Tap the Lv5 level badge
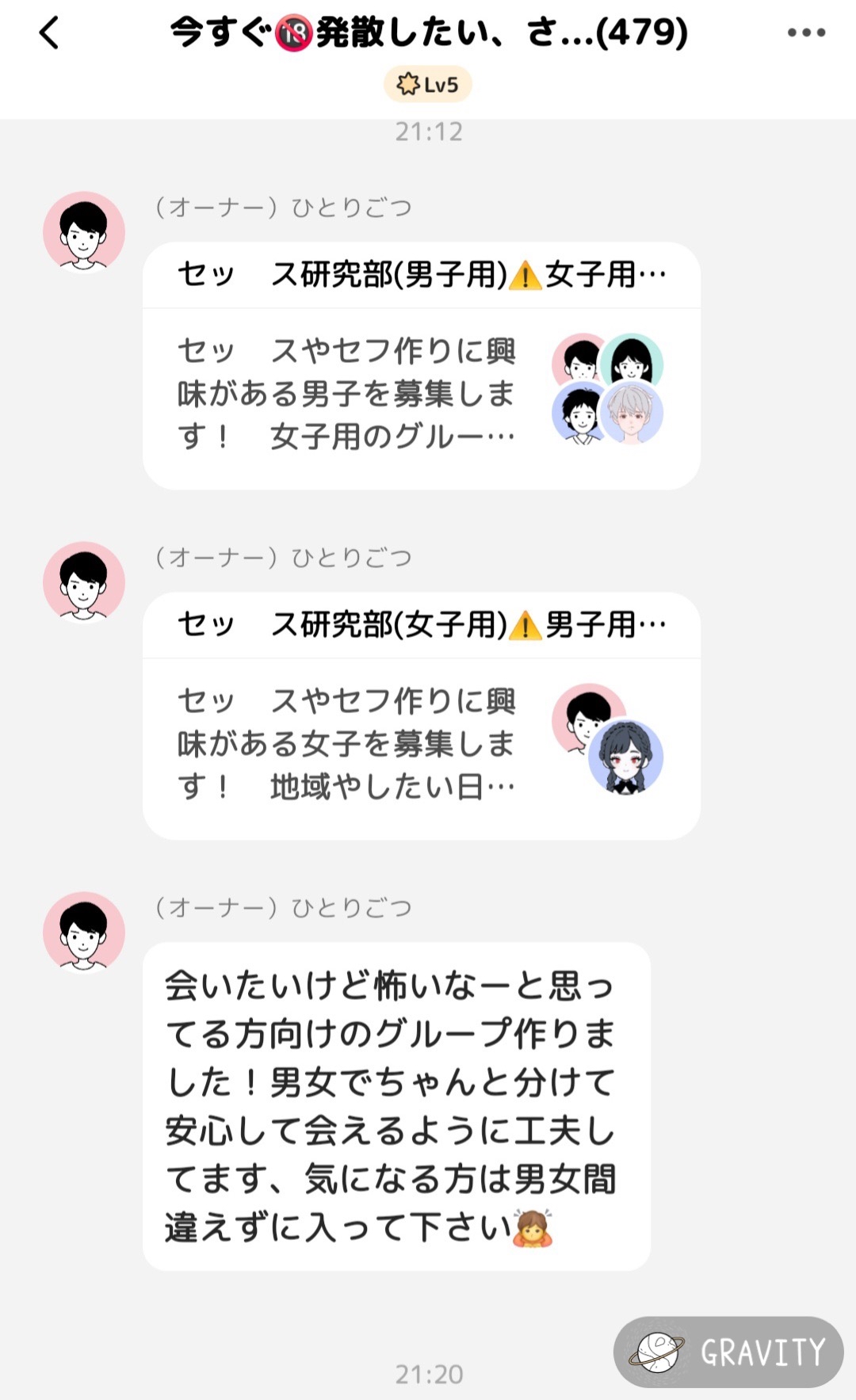856x1400 pixels. (428, 82)
